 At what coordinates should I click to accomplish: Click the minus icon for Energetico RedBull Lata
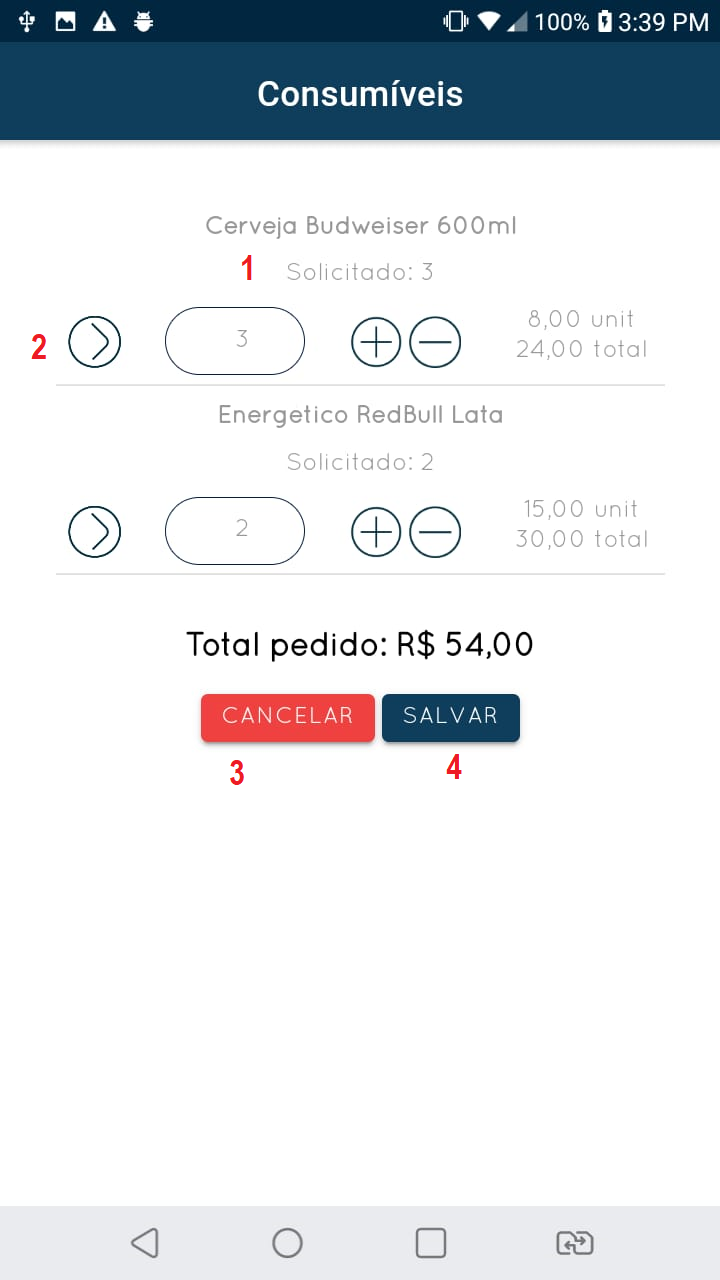click(x=434, y=531)
